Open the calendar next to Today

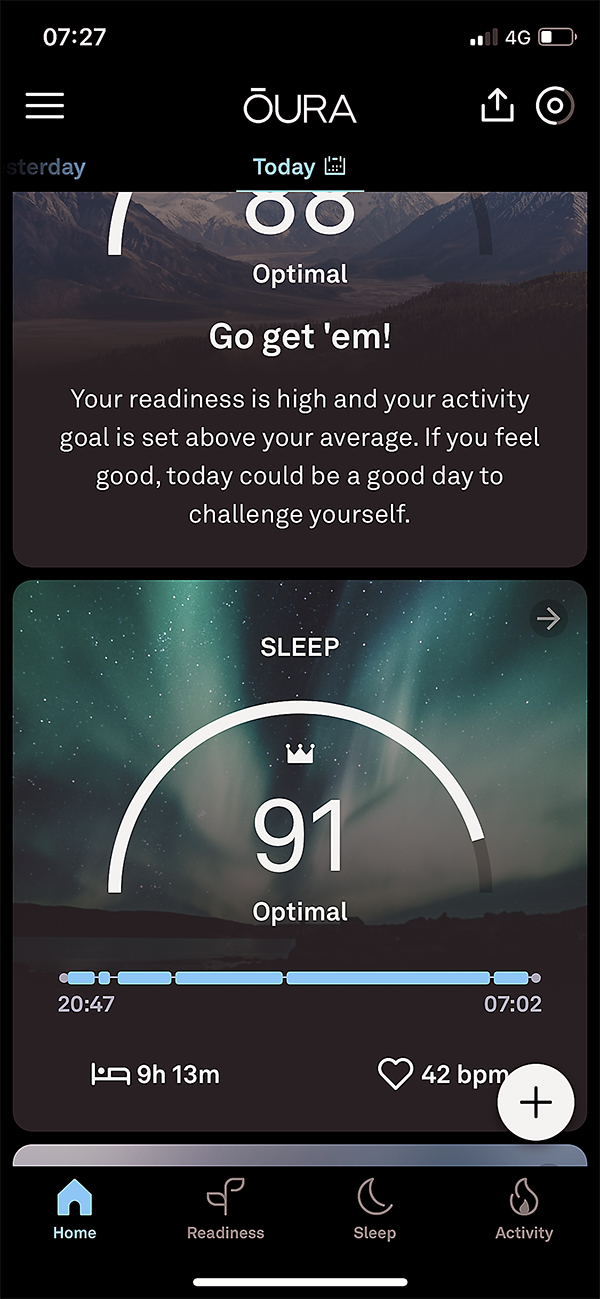coord(336,166)
